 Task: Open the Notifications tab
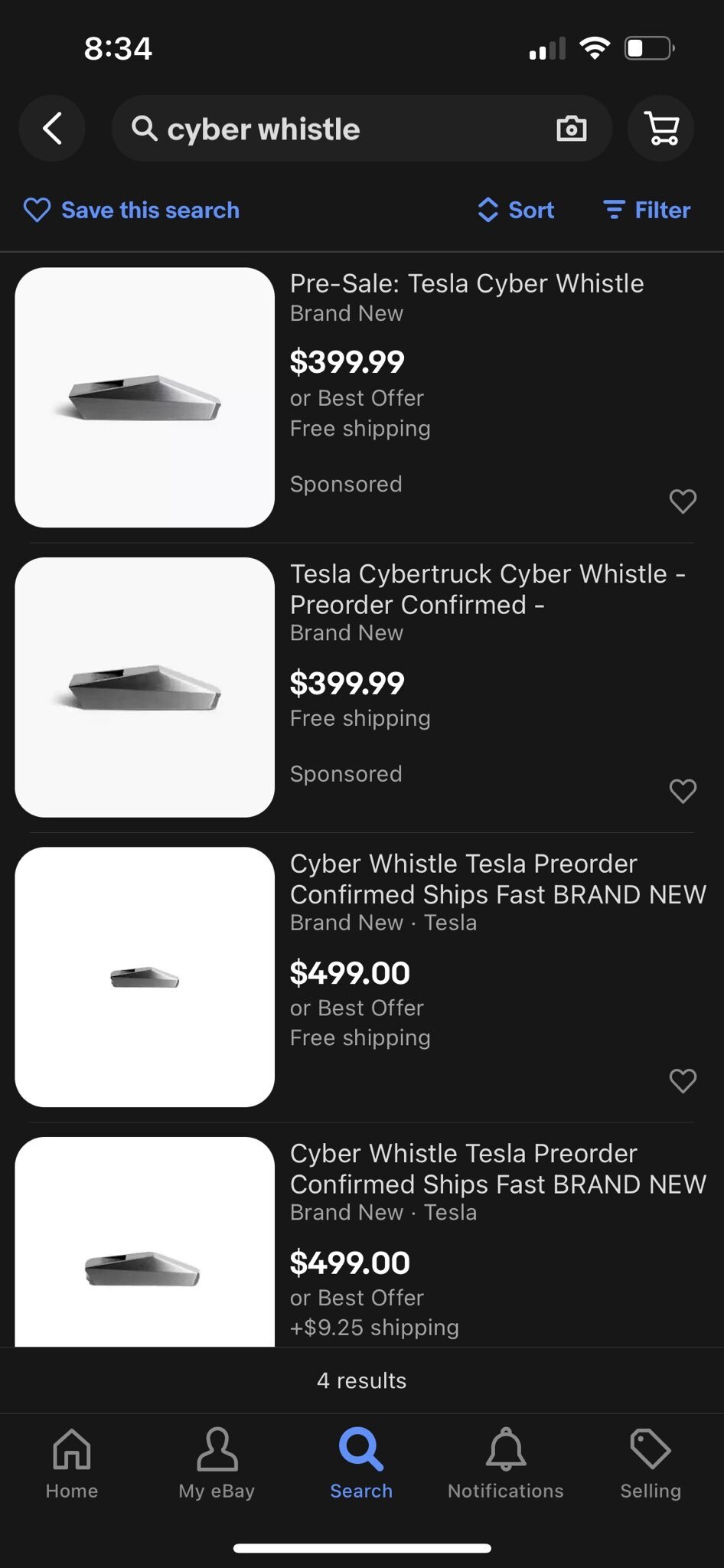click(x=506, y=1462)
